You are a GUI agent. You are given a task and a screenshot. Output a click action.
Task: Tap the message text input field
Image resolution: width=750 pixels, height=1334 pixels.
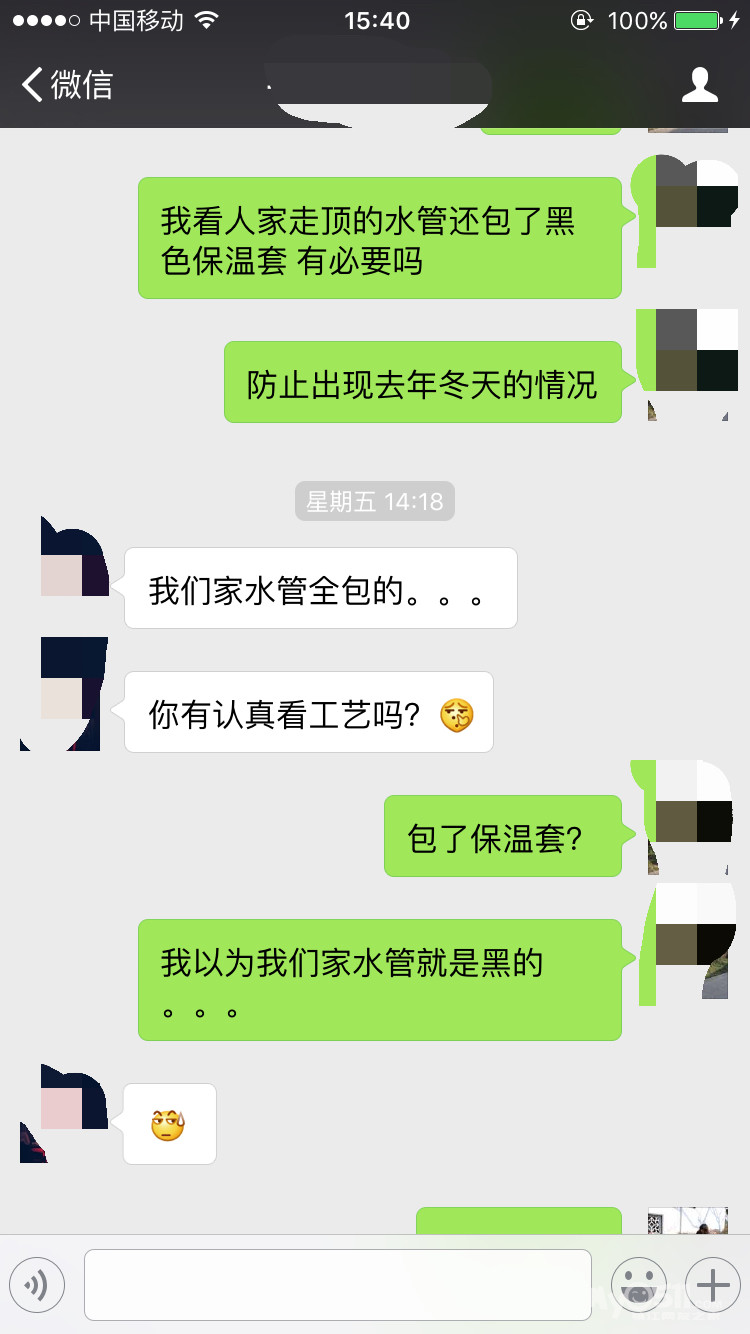pyautogui.click(x=338, y=1284)
